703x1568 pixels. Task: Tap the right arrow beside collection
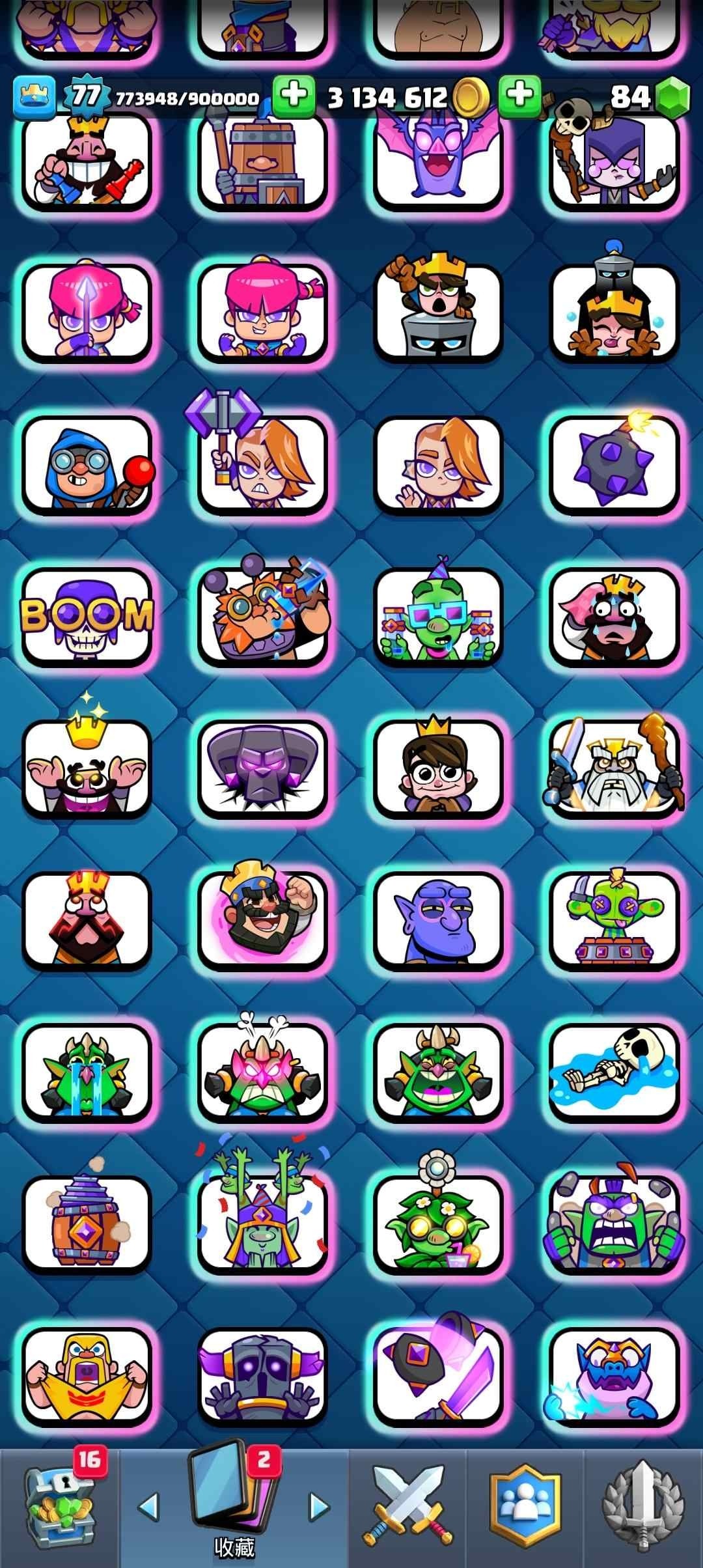pos(319,1507)
